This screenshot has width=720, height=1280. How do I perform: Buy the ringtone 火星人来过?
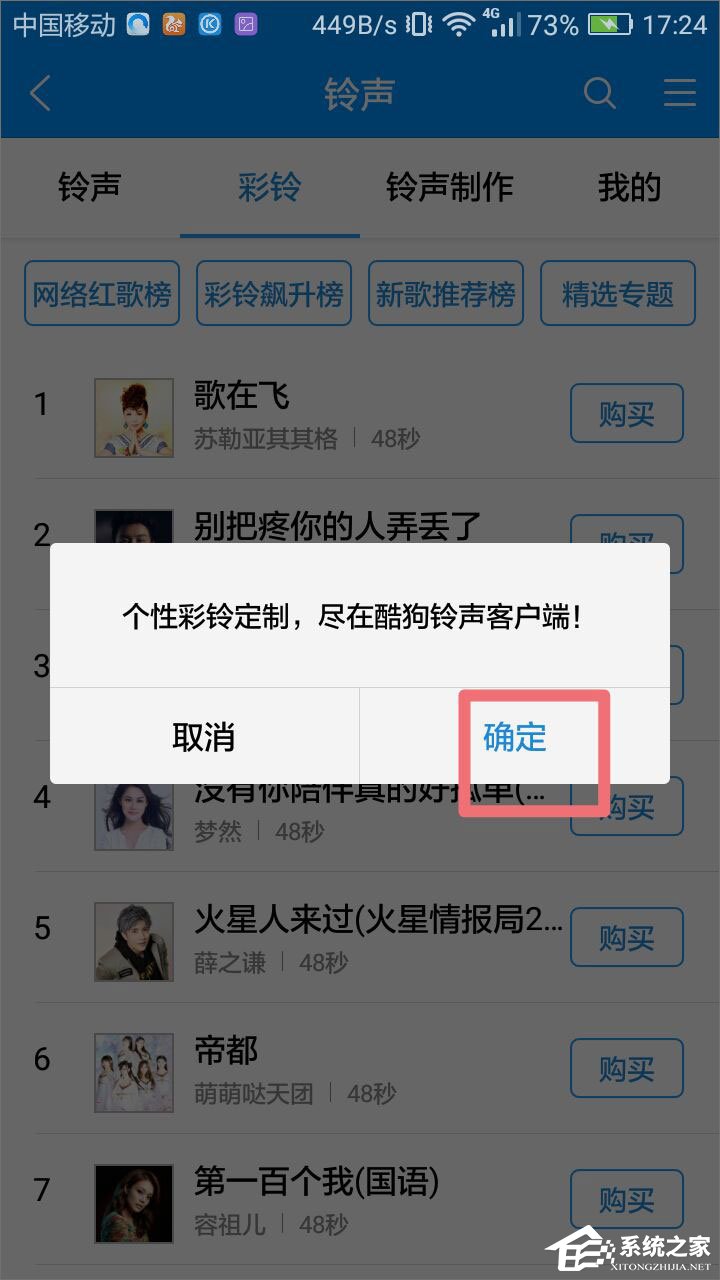[627, 937]
